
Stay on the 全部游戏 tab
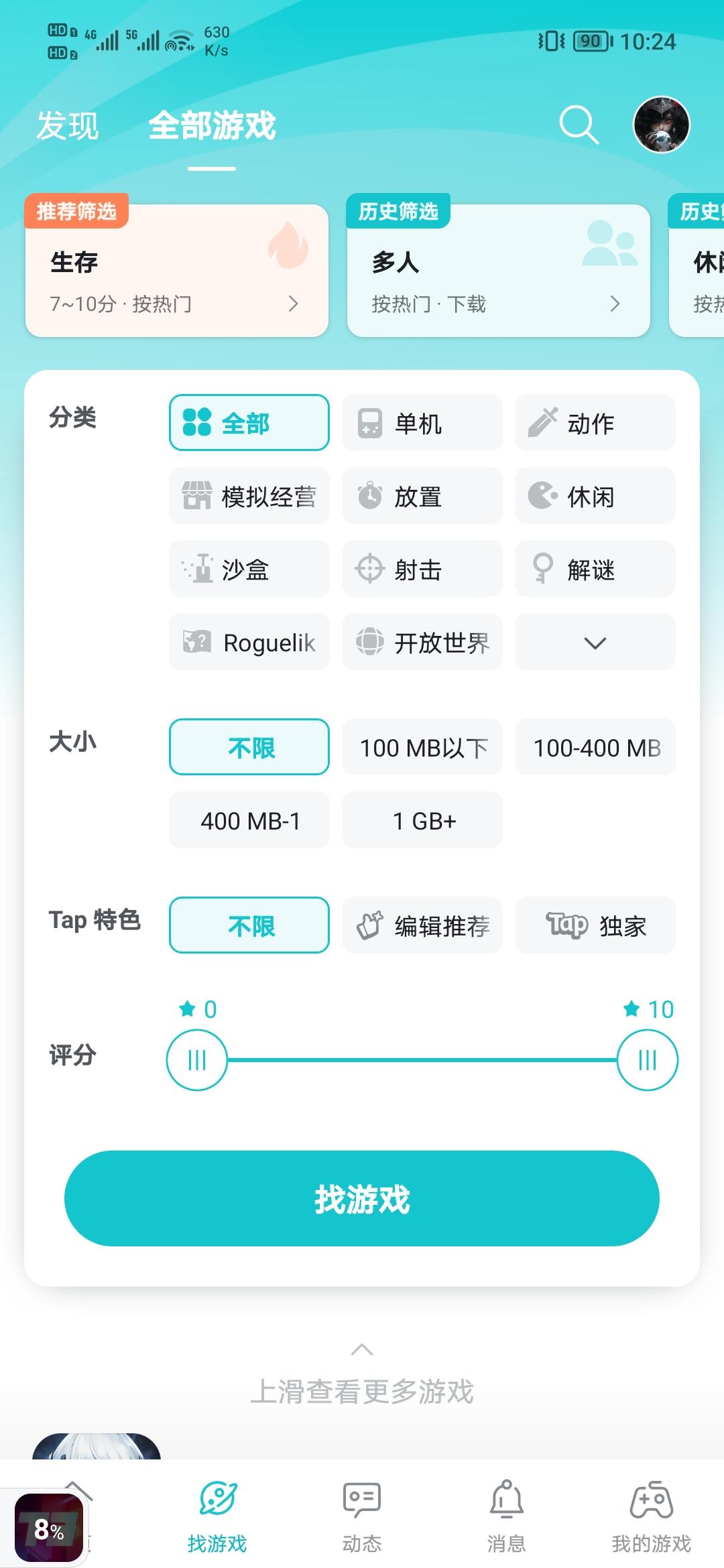tap(212, 125)
